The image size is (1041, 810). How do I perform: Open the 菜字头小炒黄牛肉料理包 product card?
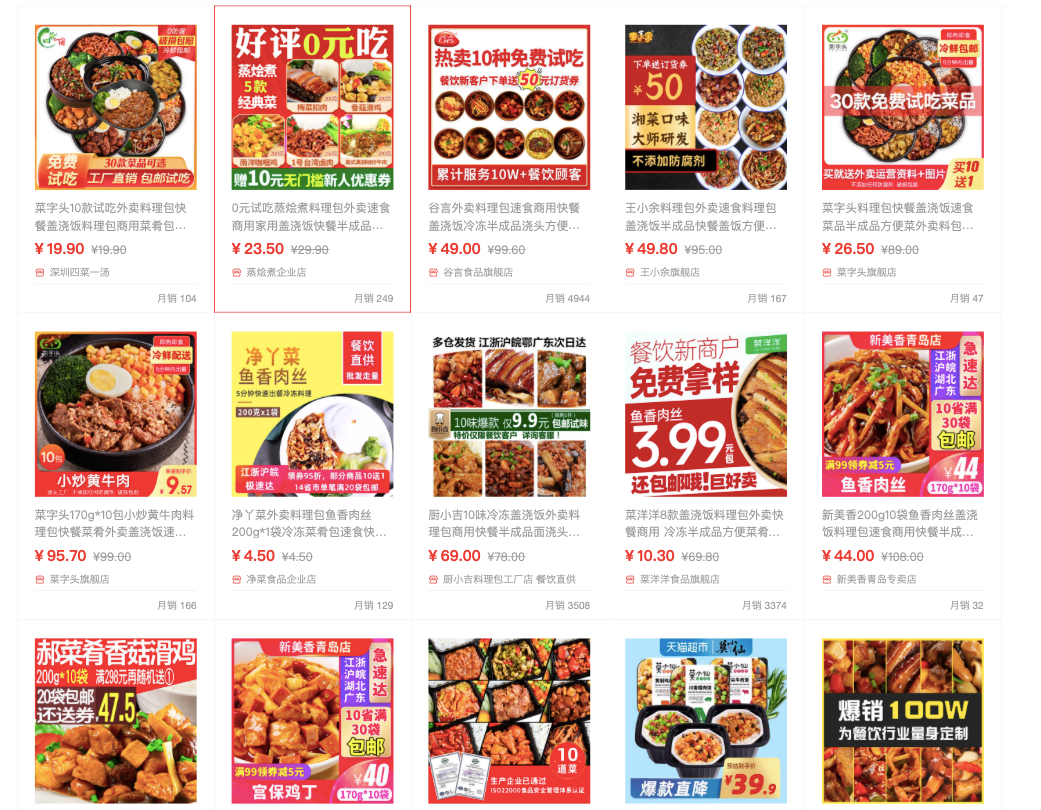pyautogui.click(x=115, y=414)
